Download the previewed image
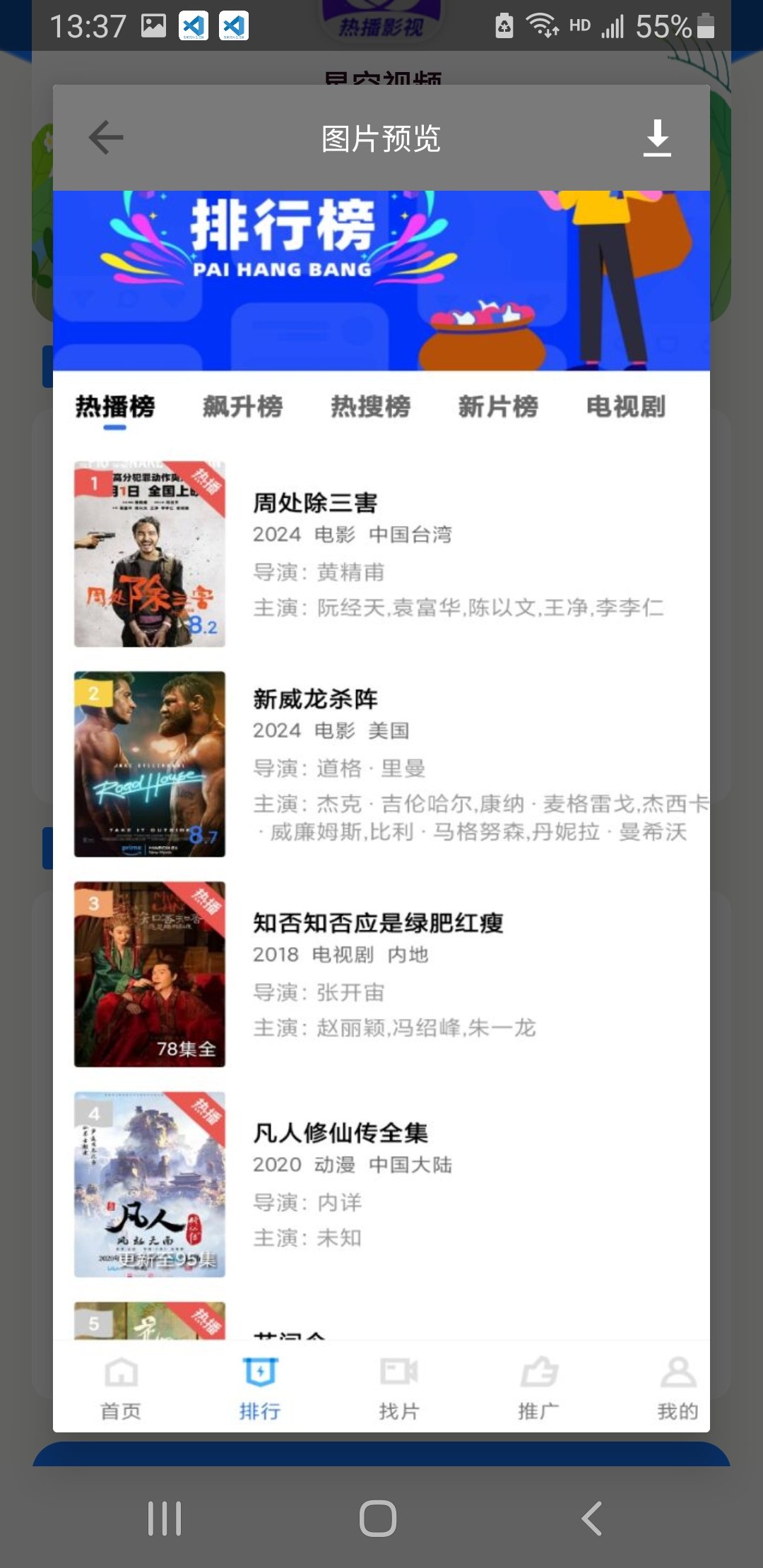This screenshot has height=1568, width=763. point(657,137)
